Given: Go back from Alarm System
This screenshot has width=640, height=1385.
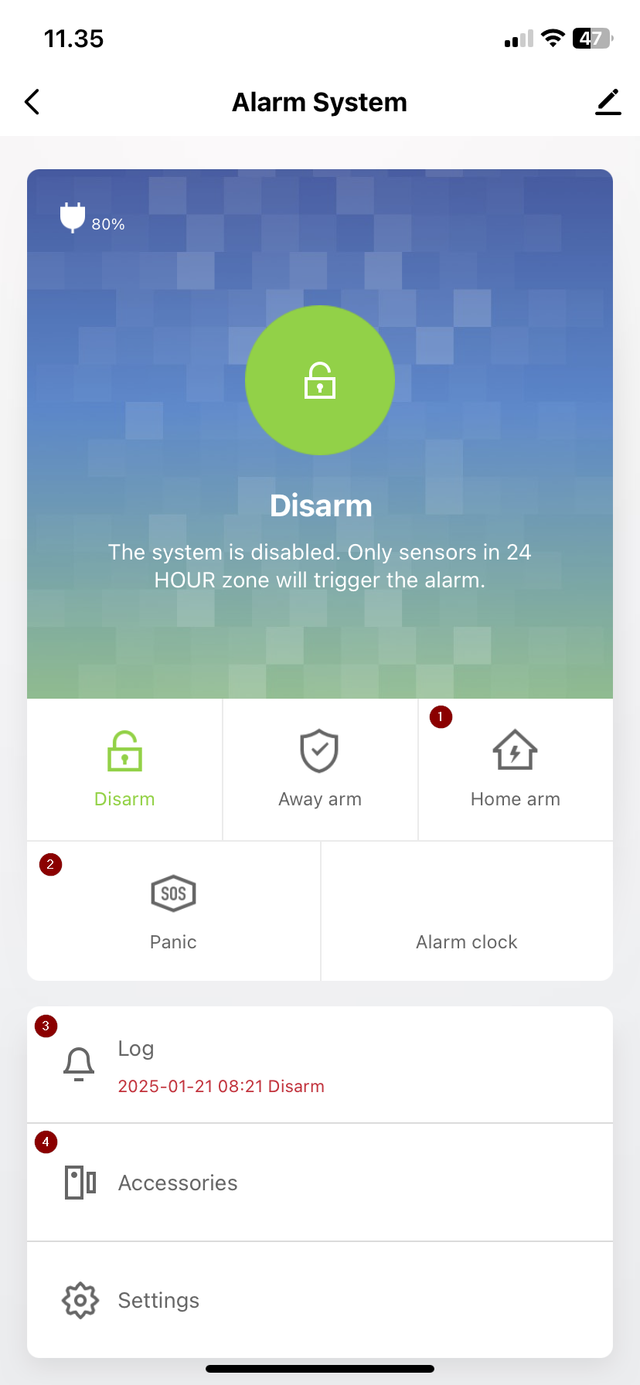Looking at the screenshot, I should click(x=32, y=102).
